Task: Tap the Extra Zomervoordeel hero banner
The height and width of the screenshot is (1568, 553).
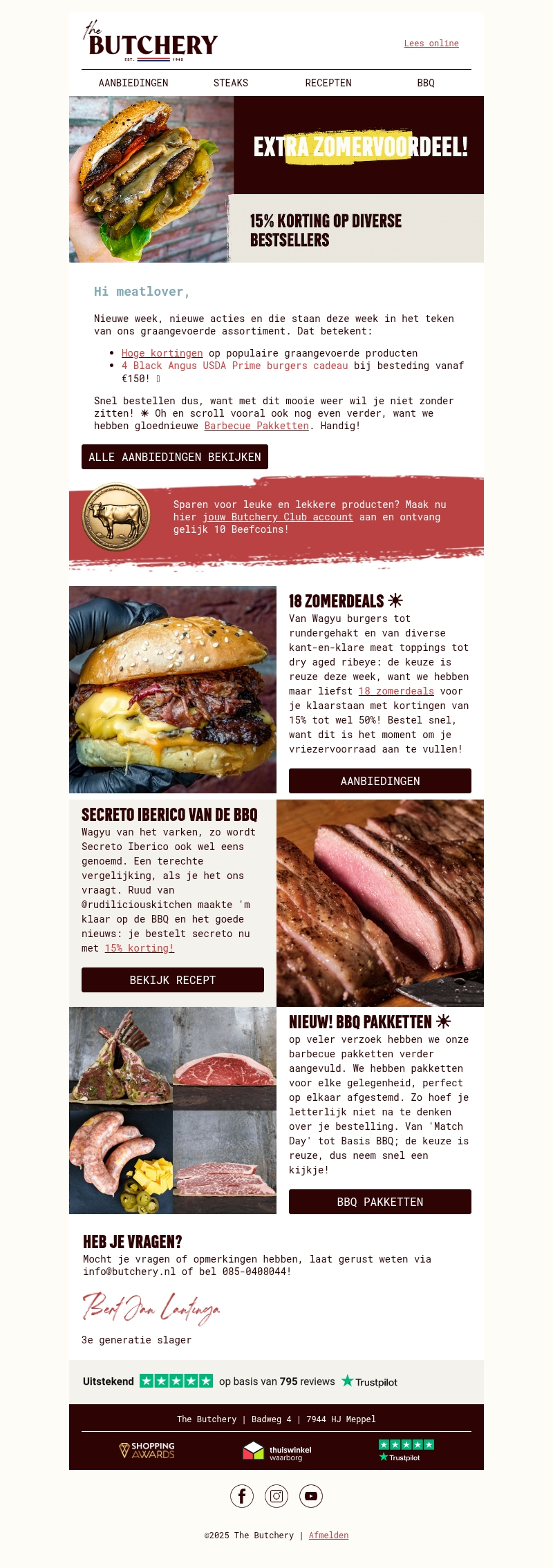Action: pyautogui.click(x=276, y=179)
